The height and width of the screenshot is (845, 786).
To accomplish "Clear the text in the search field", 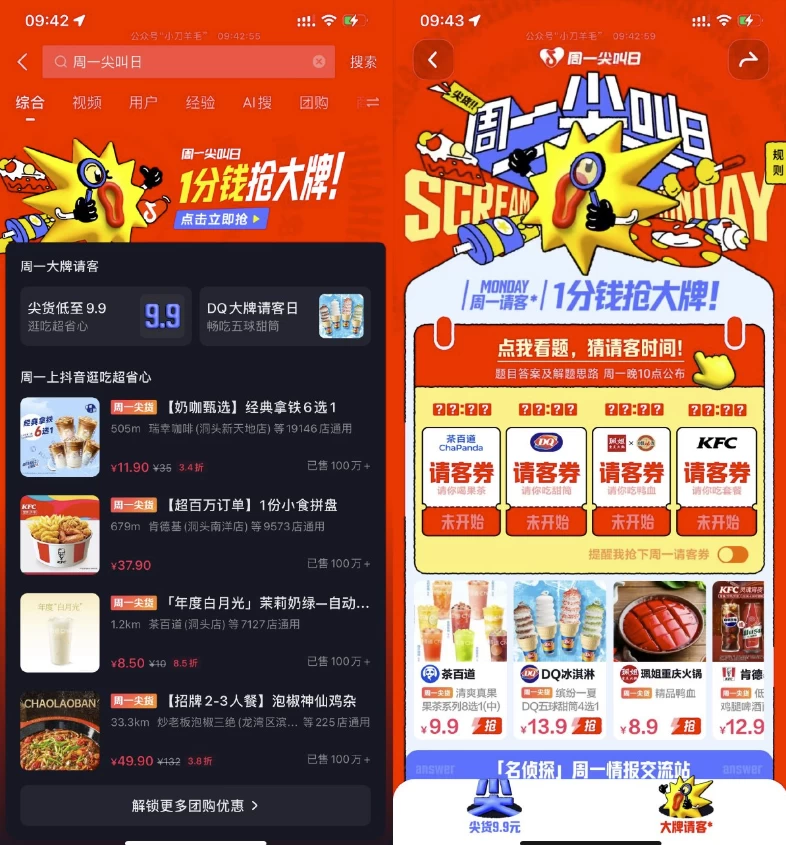I will tap(319, 62).
